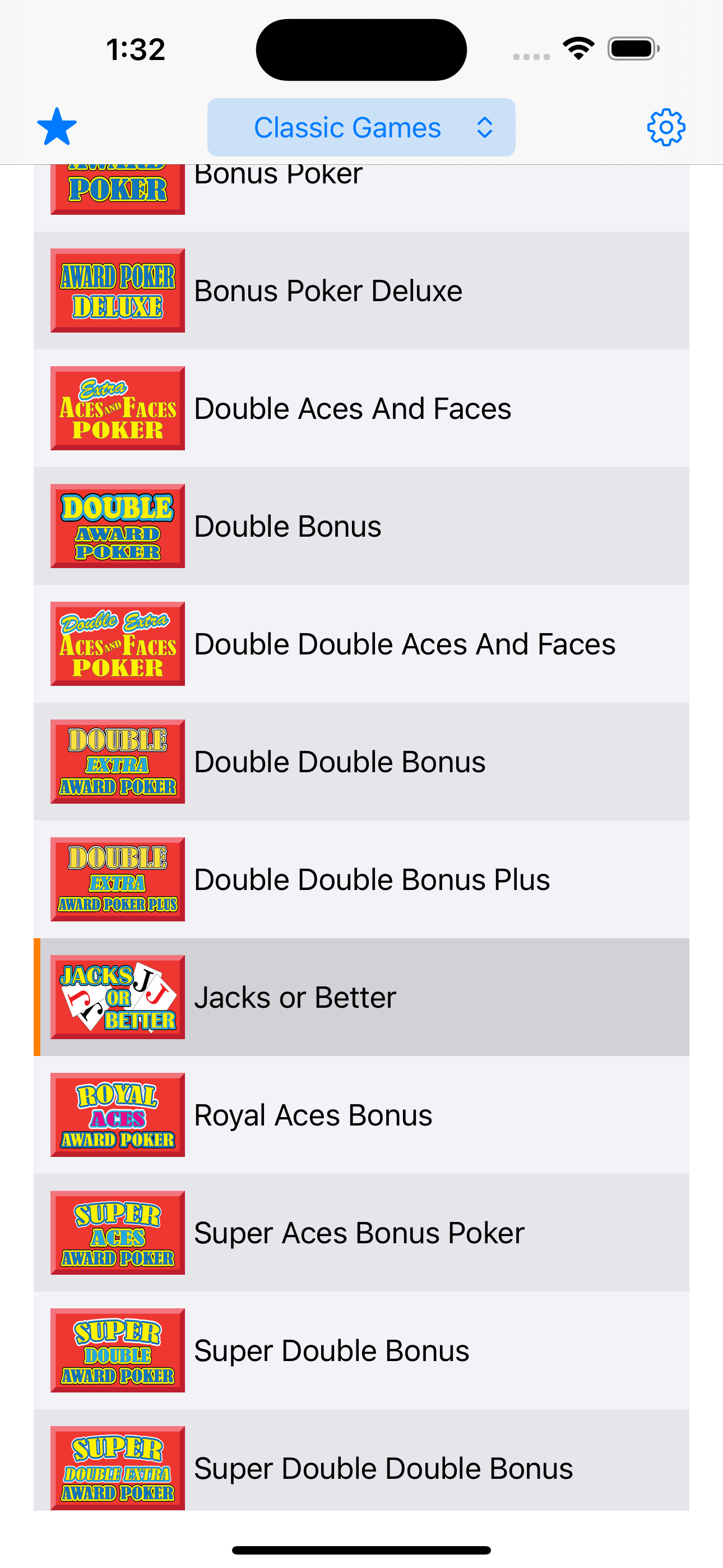Select the Jacks or Better game

point(361,997)
